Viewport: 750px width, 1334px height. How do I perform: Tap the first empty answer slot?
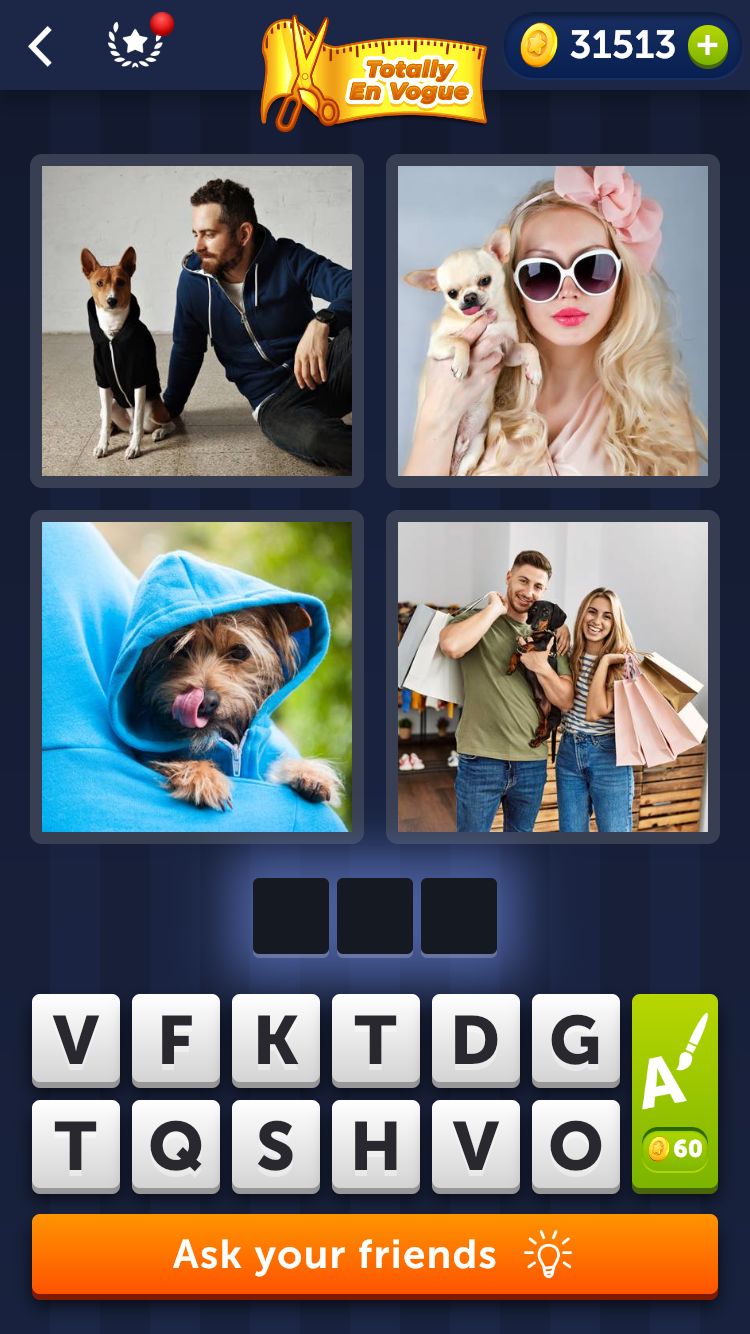pos(291,916)
